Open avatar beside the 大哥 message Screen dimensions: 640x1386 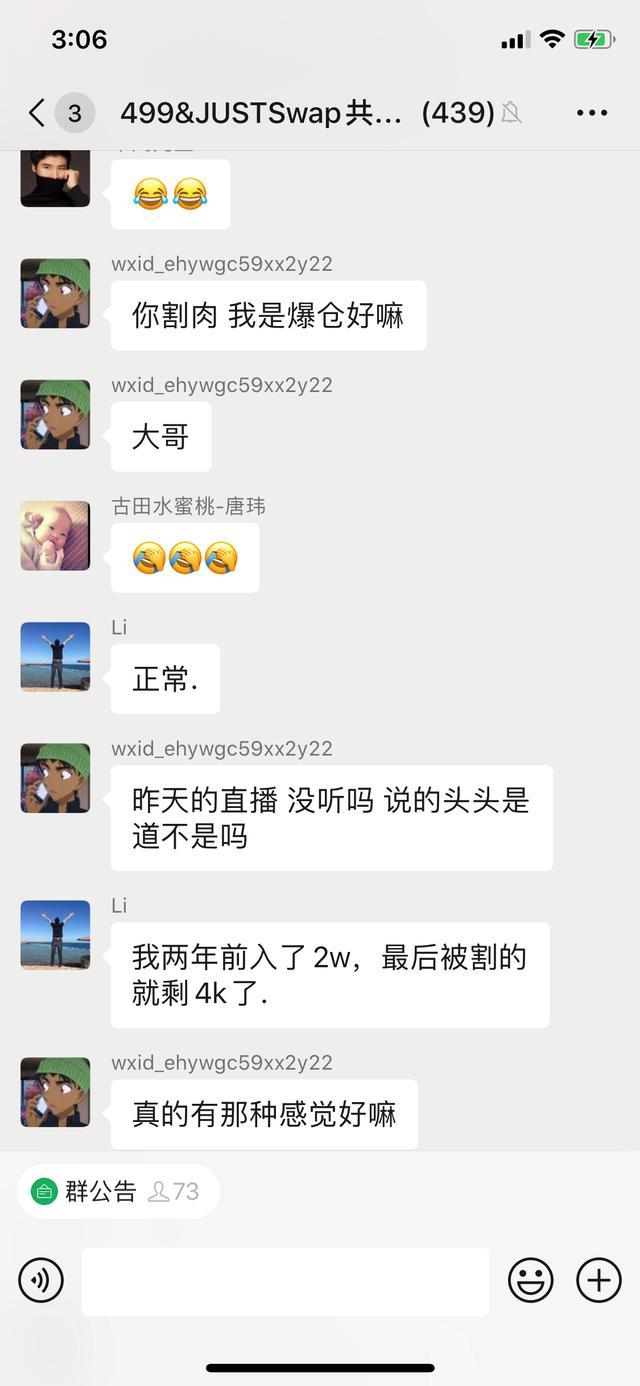pyautogui.click(x=55, y=414)
